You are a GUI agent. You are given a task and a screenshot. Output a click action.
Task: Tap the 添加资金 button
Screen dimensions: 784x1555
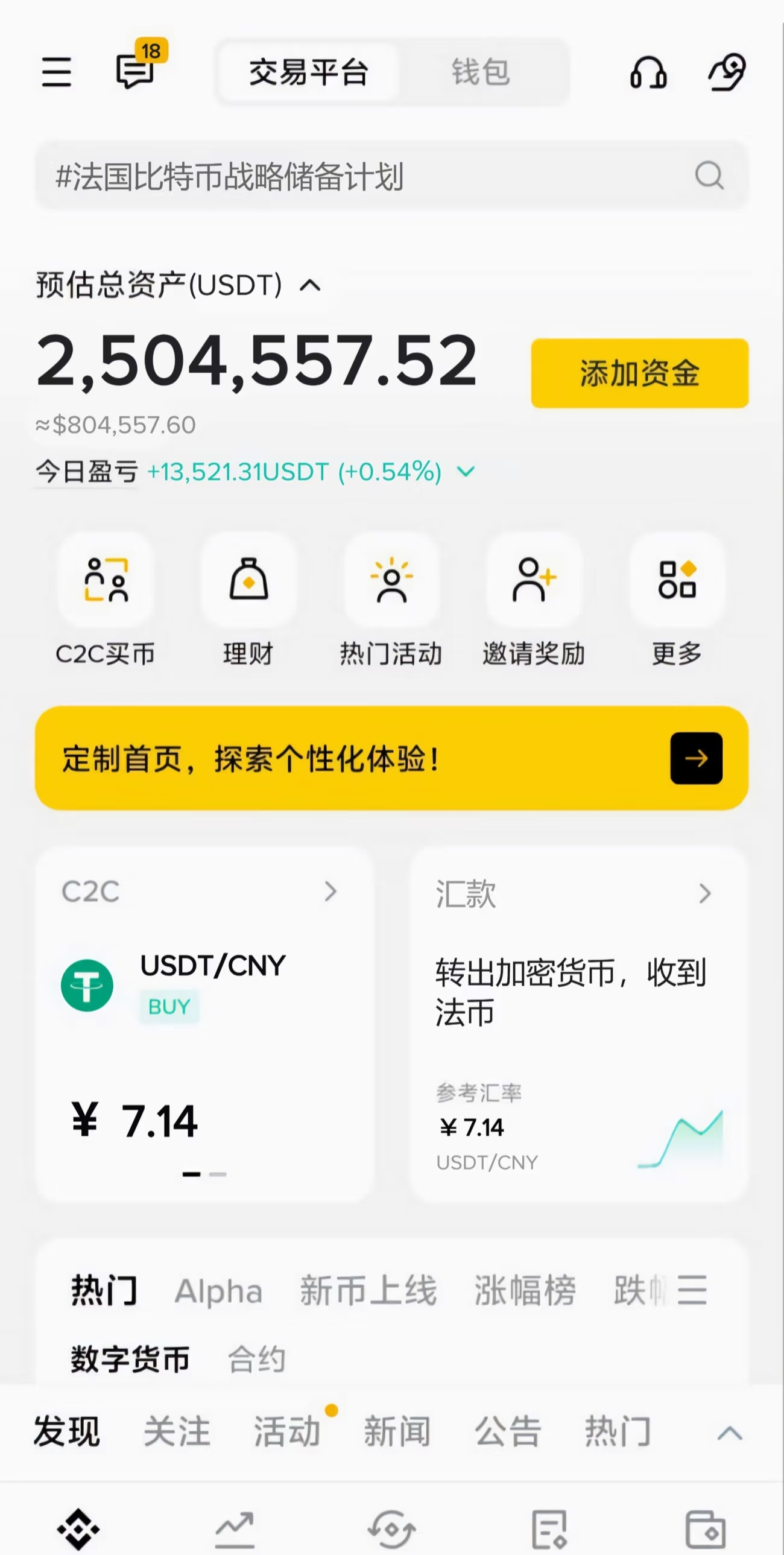639,373
